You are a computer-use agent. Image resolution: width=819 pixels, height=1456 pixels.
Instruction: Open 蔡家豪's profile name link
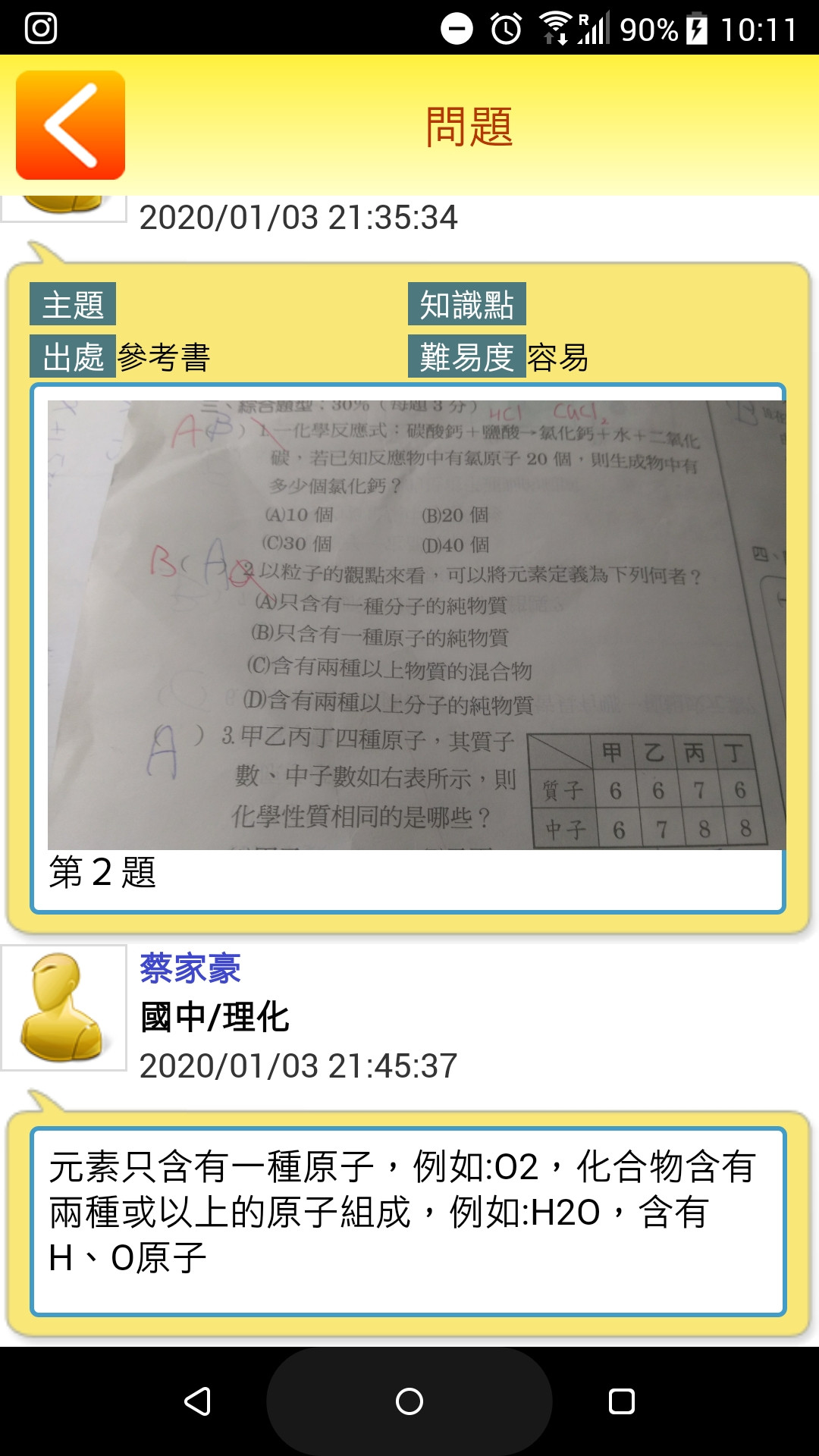190,968
